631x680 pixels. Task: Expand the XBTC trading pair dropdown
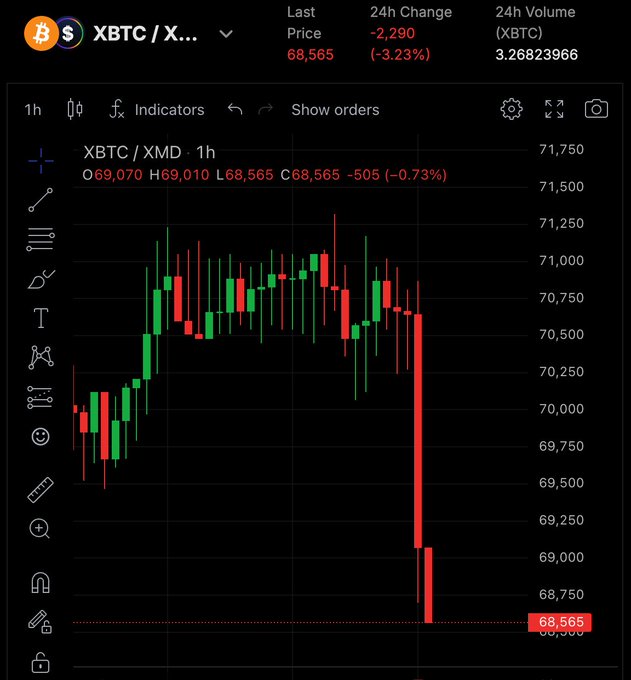point(226,34)
